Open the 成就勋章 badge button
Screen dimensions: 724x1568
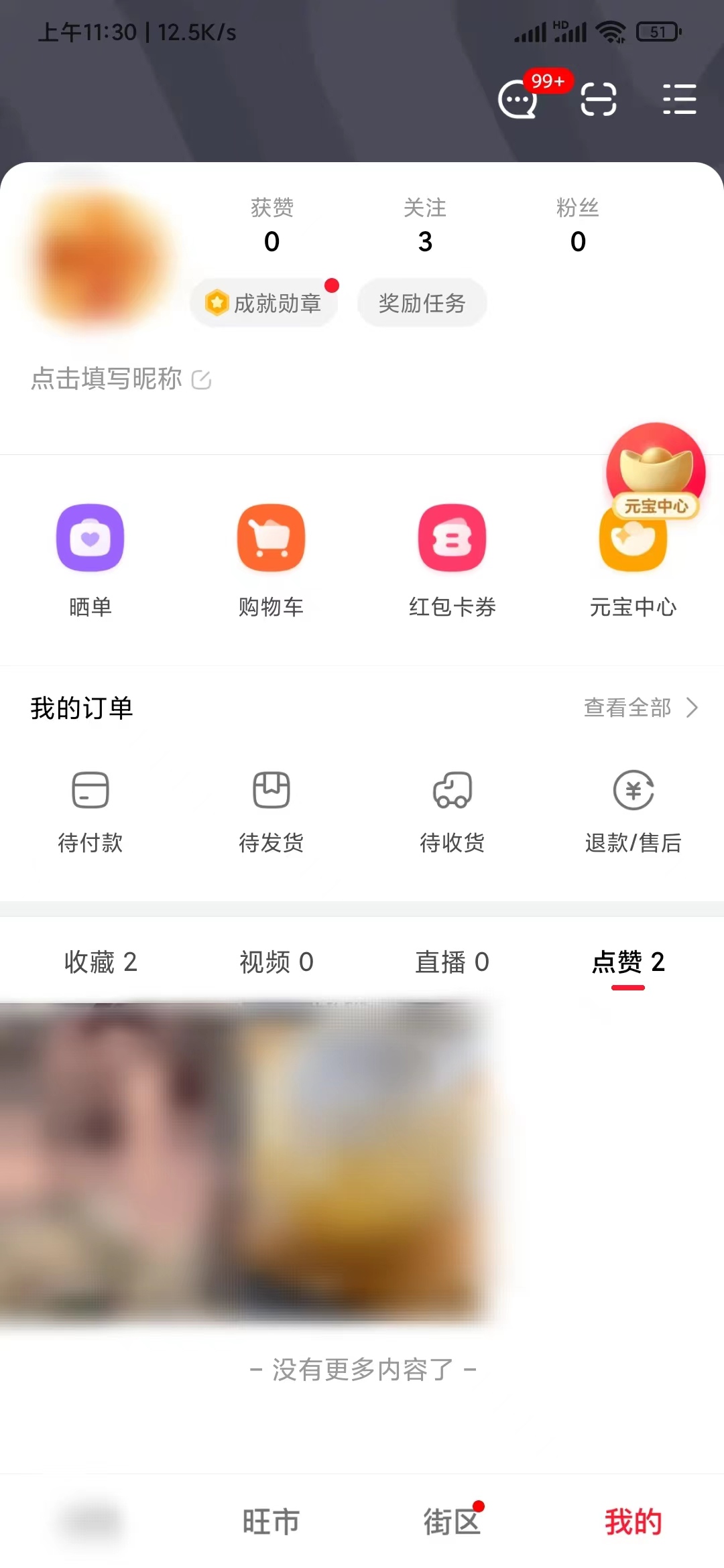click(264, 303)
